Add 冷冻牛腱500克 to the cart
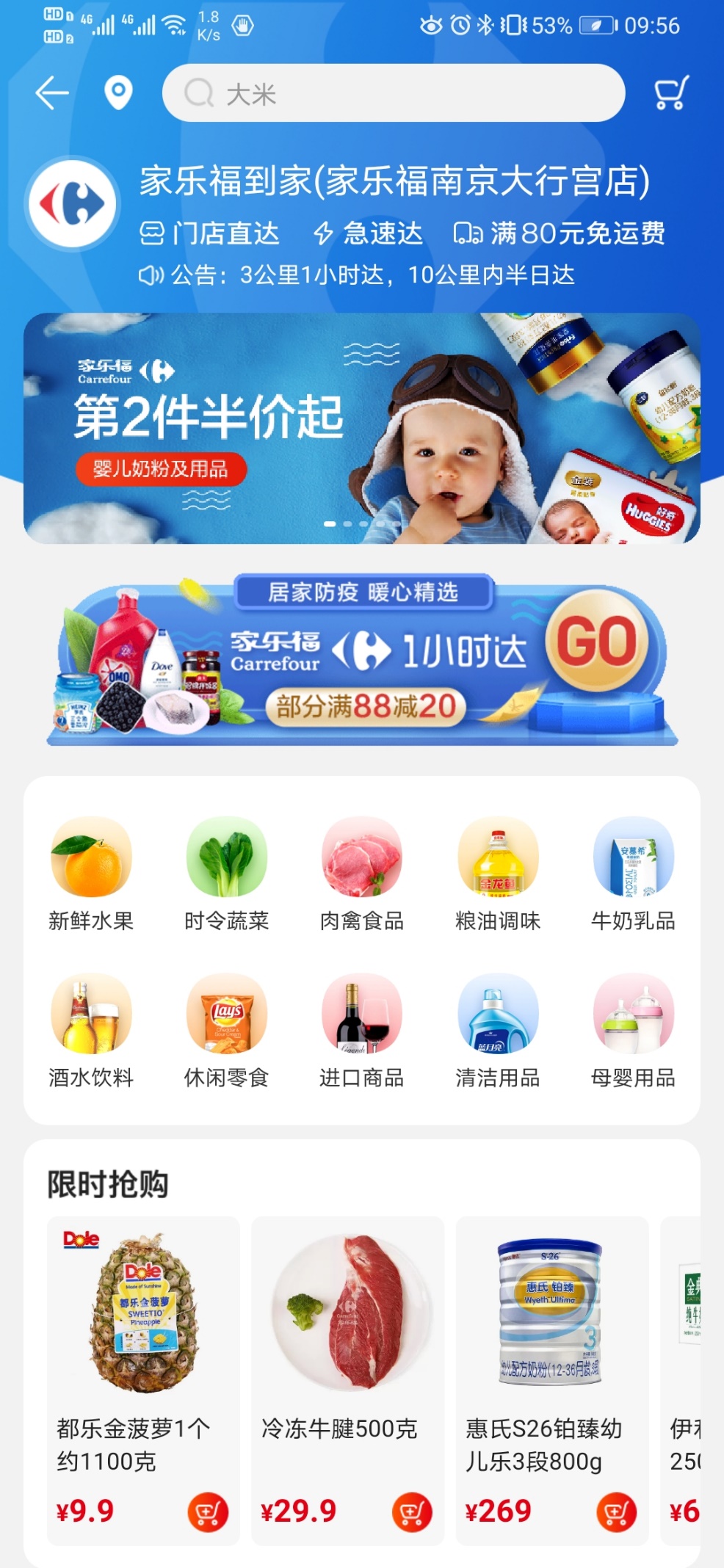 coord(412,1512)
